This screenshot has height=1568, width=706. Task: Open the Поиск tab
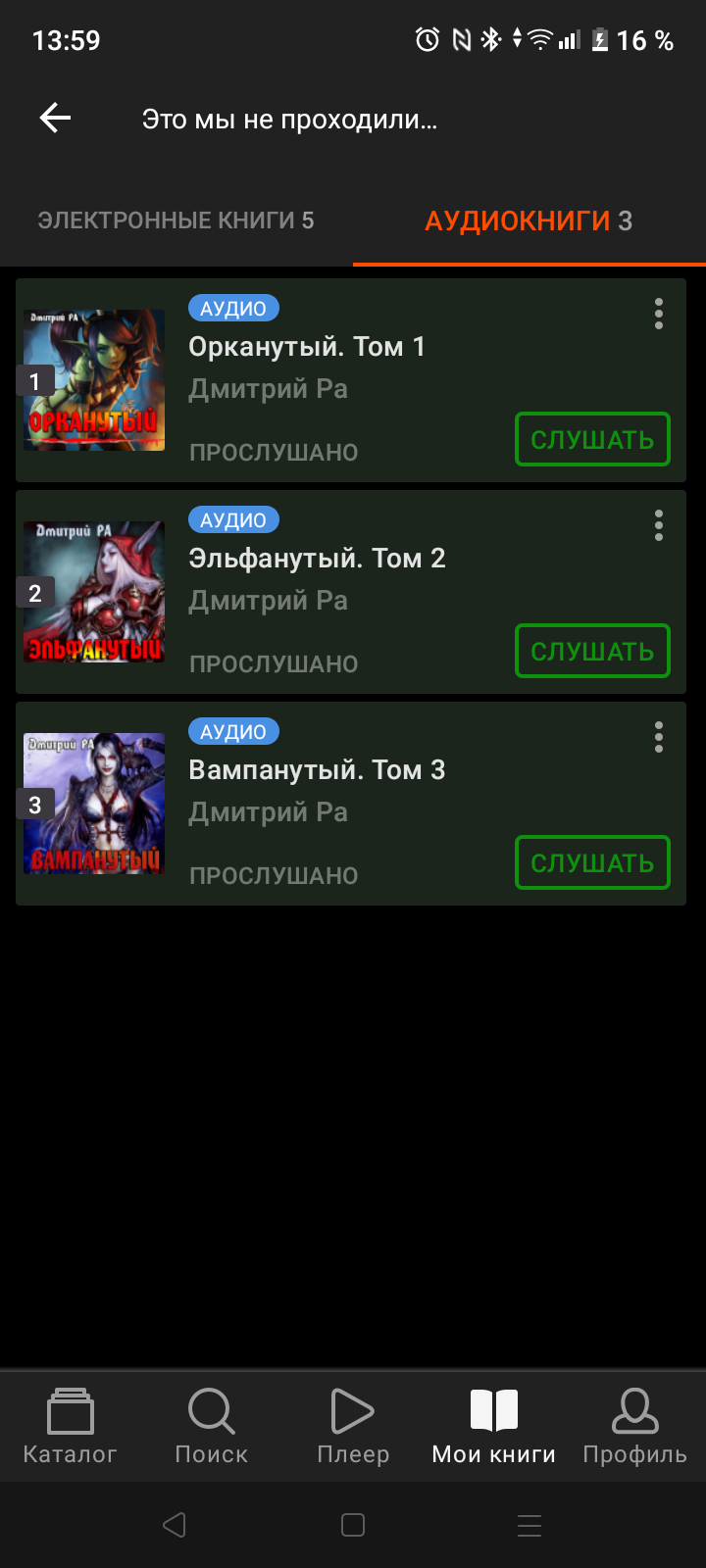click(x=211, y=1427)
